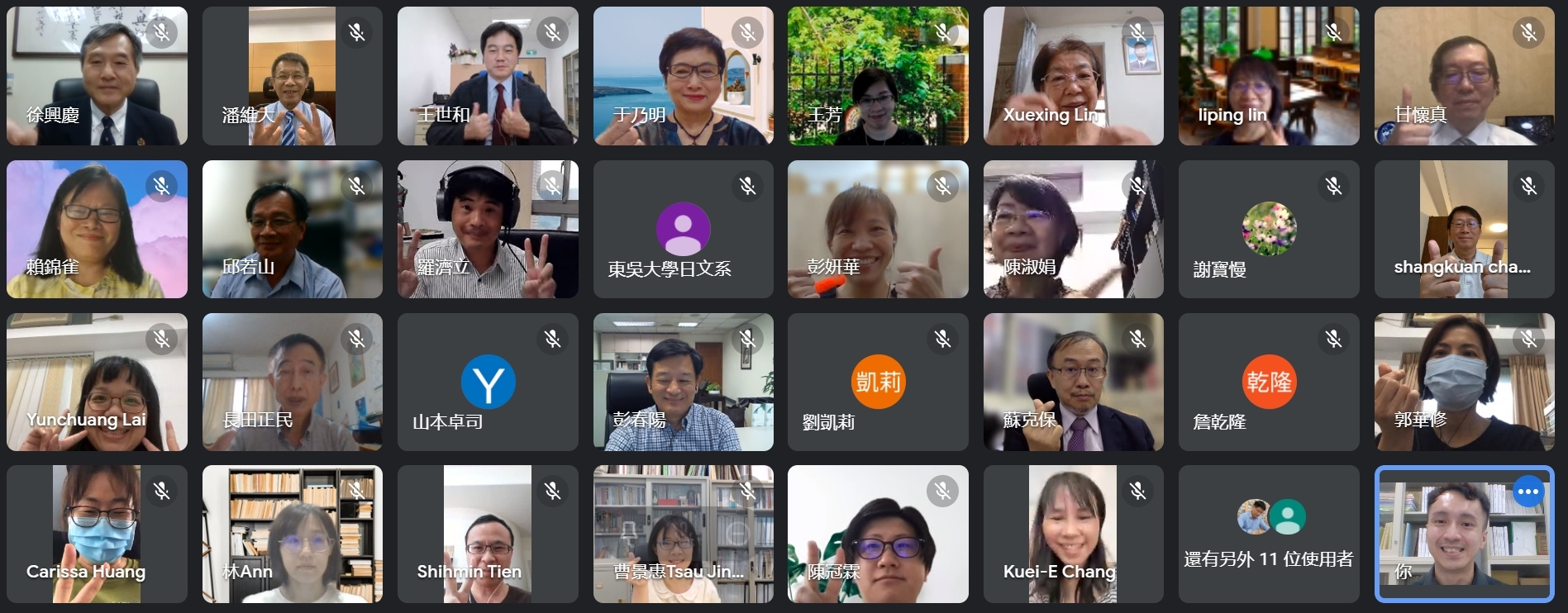Select Yunchuang Lai's video tile
1568x613 pixels.
97,382
